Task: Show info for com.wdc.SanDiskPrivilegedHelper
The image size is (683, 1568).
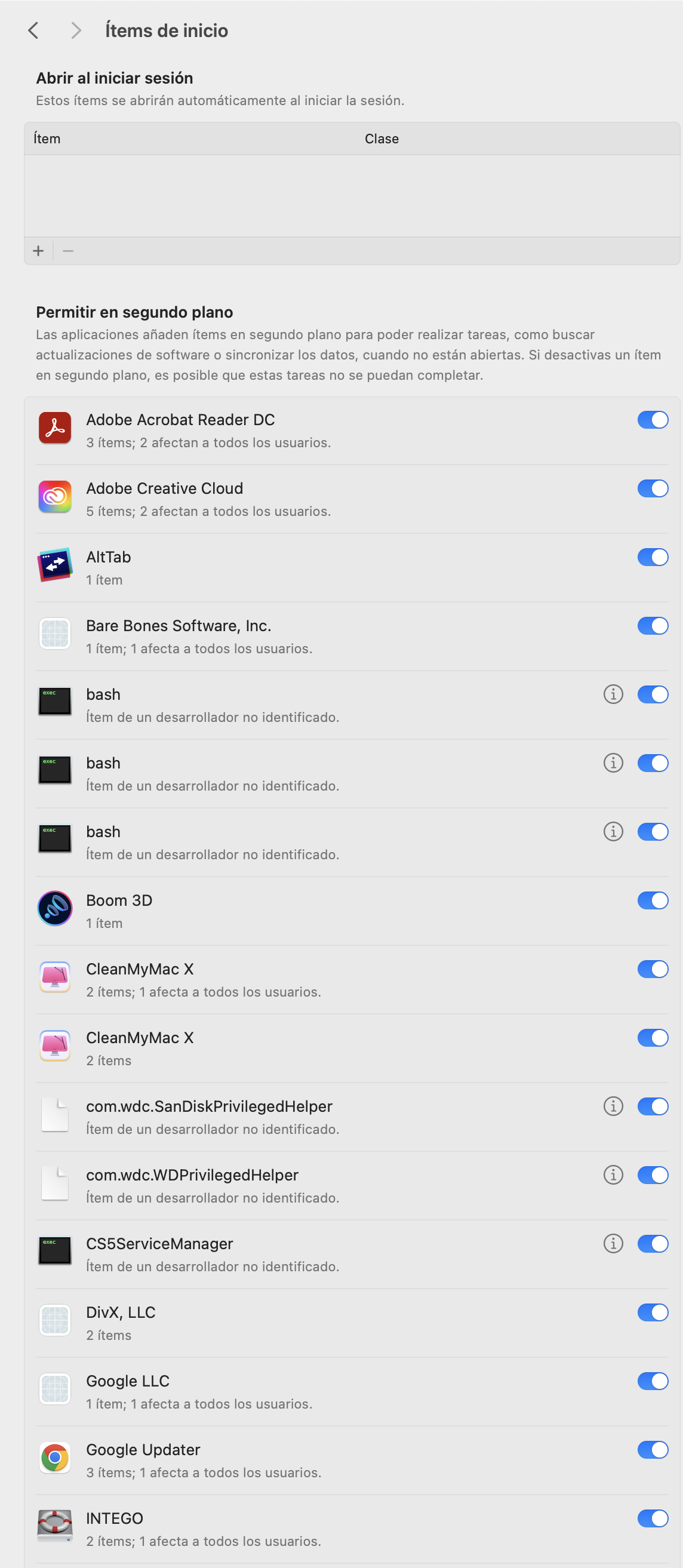Action: 613,1106
